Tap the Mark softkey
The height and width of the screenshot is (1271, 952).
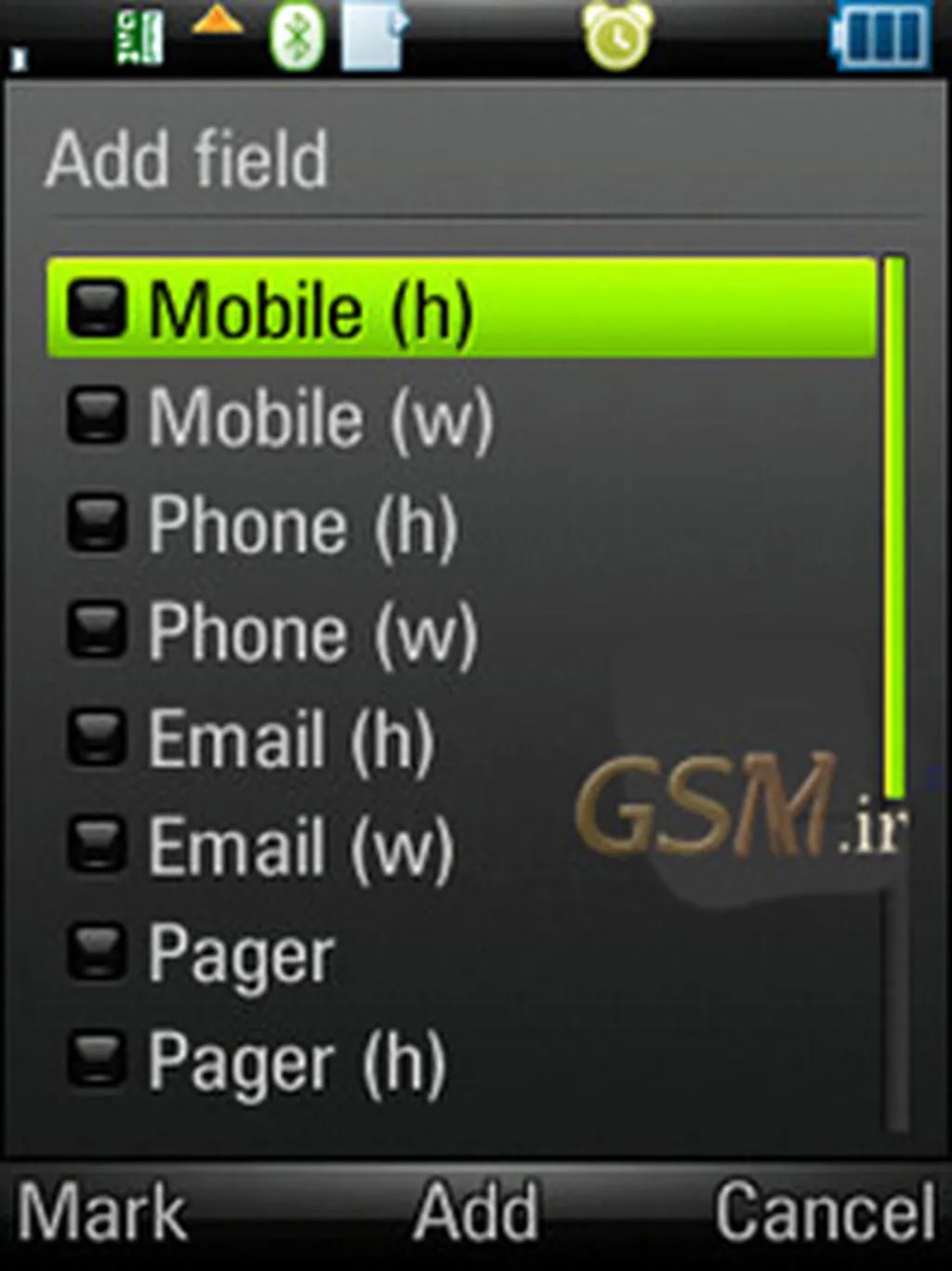tap(102, 1211)
